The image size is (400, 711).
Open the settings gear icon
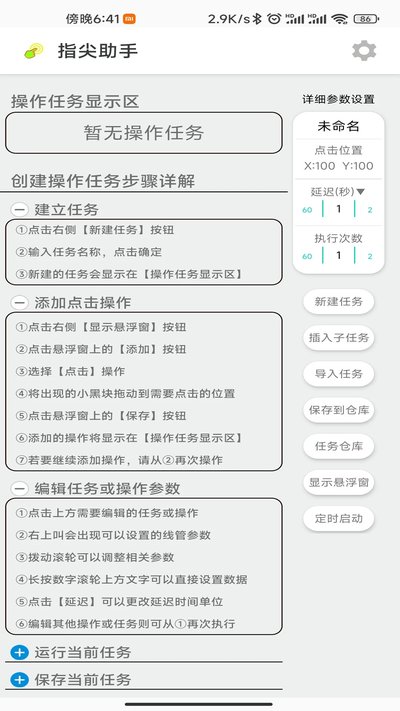[x=364, y=50]
